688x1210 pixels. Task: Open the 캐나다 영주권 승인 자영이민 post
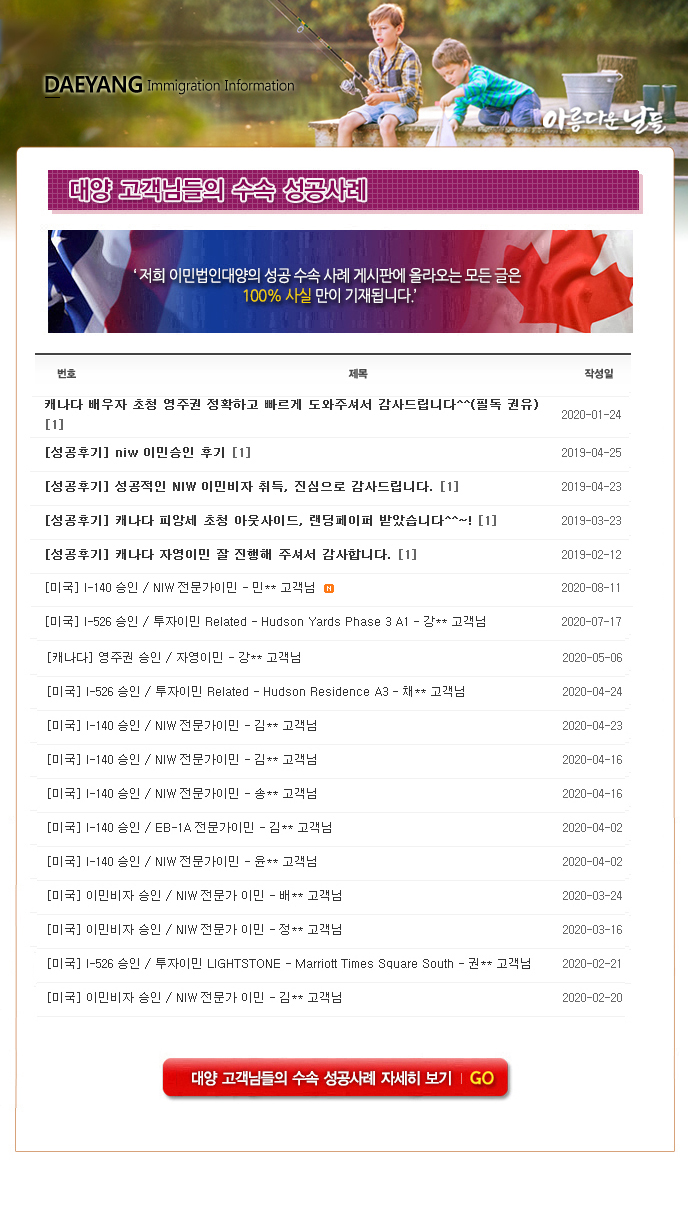(x=173, y=658)
